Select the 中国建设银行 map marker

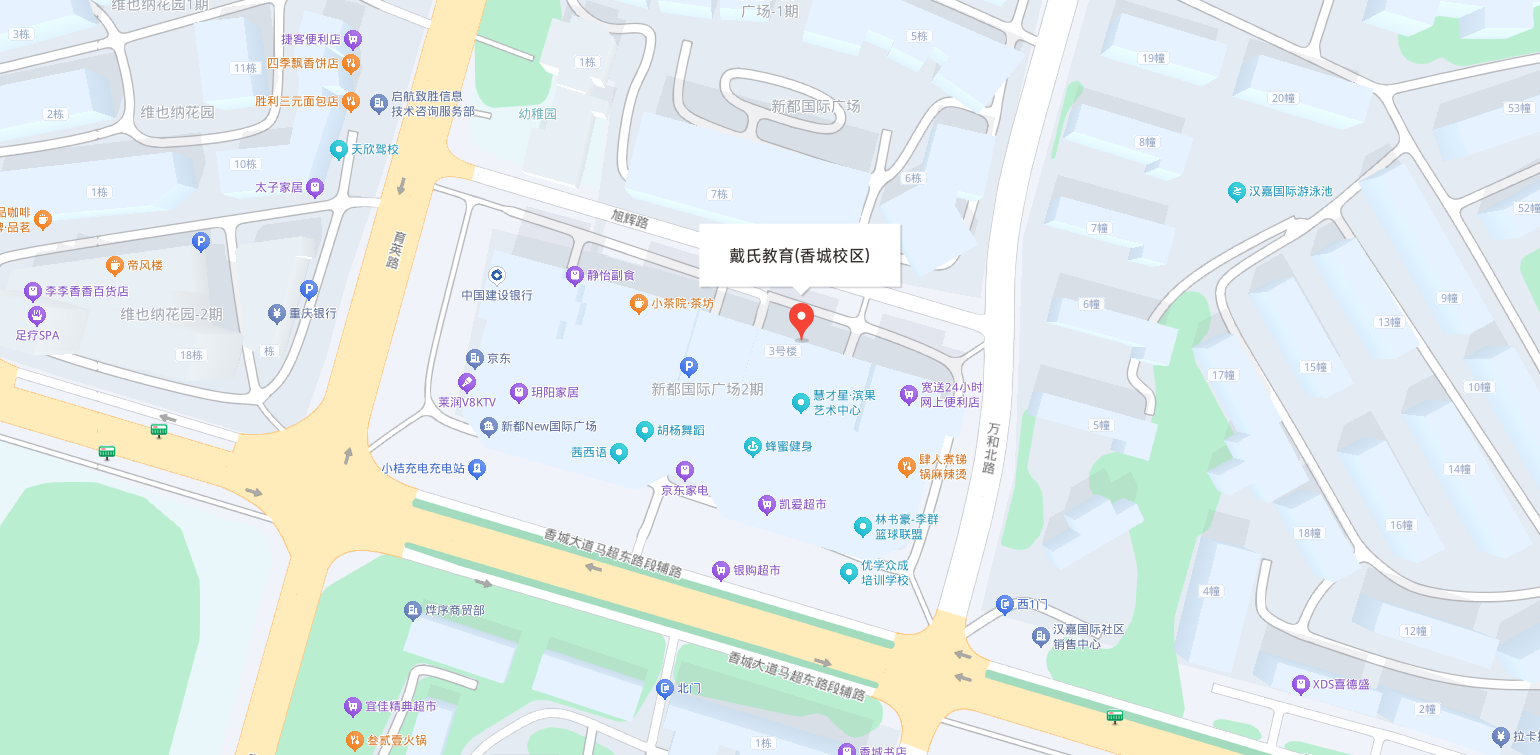click(496, 276)
